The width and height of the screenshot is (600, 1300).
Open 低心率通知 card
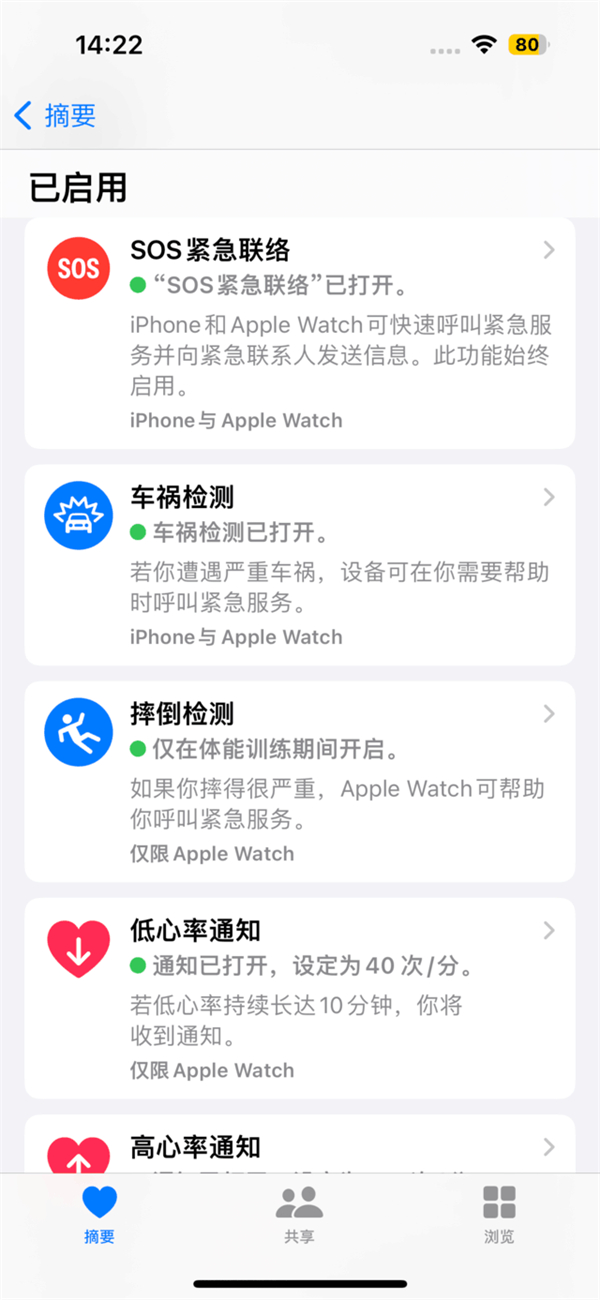(x=300, y=997)
